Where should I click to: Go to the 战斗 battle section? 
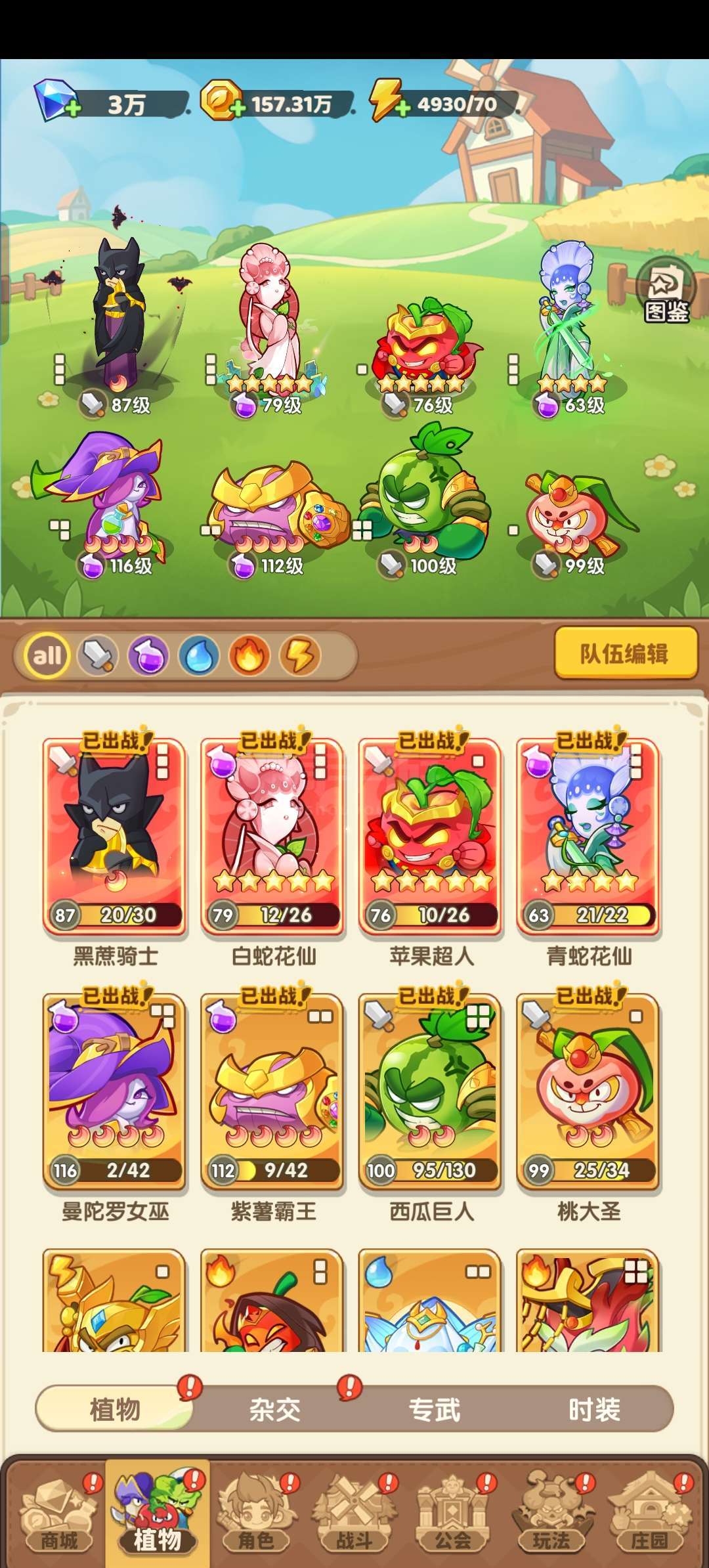pos(354,1515)
